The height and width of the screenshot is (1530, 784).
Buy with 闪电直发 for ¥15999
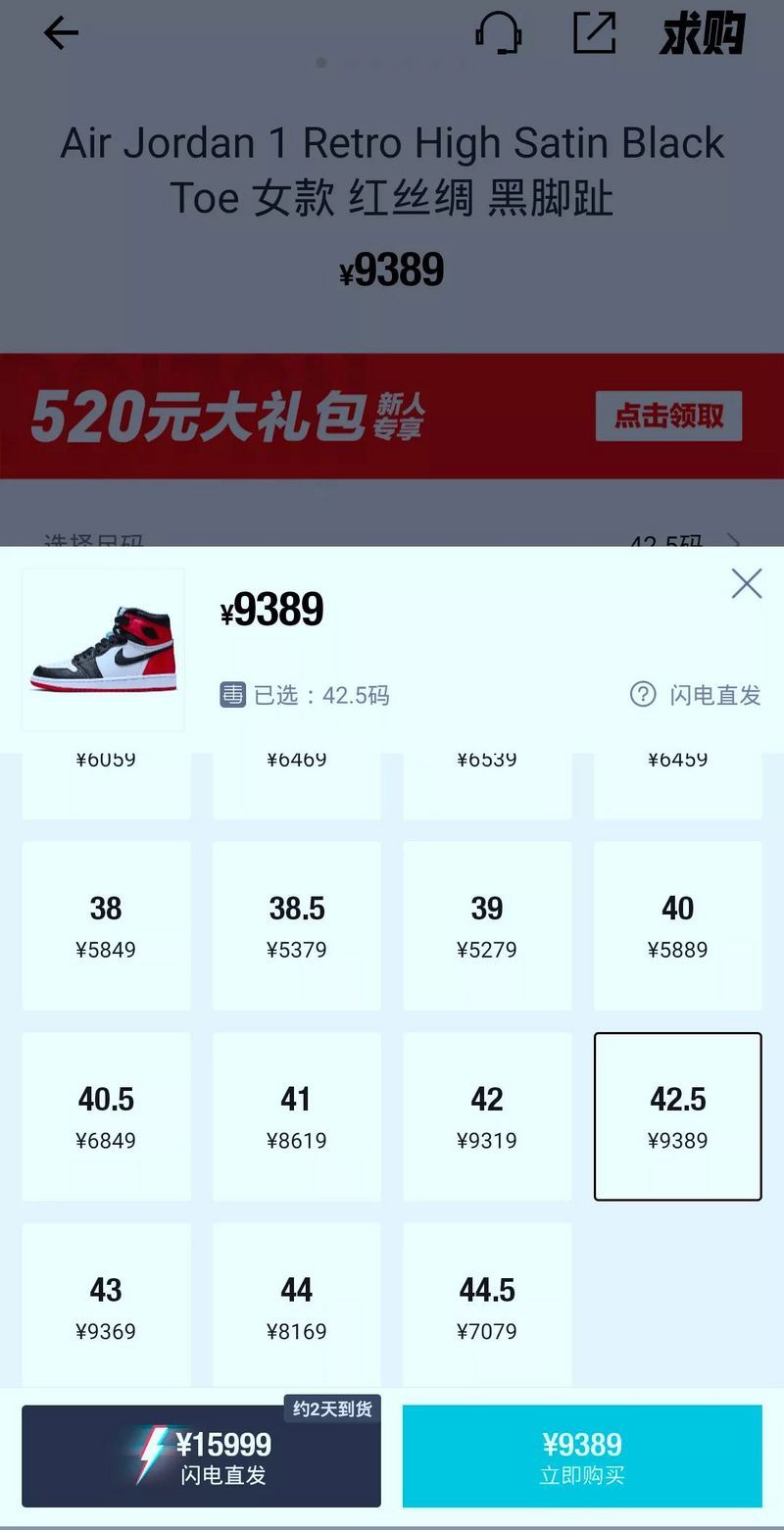[201, 1456]
